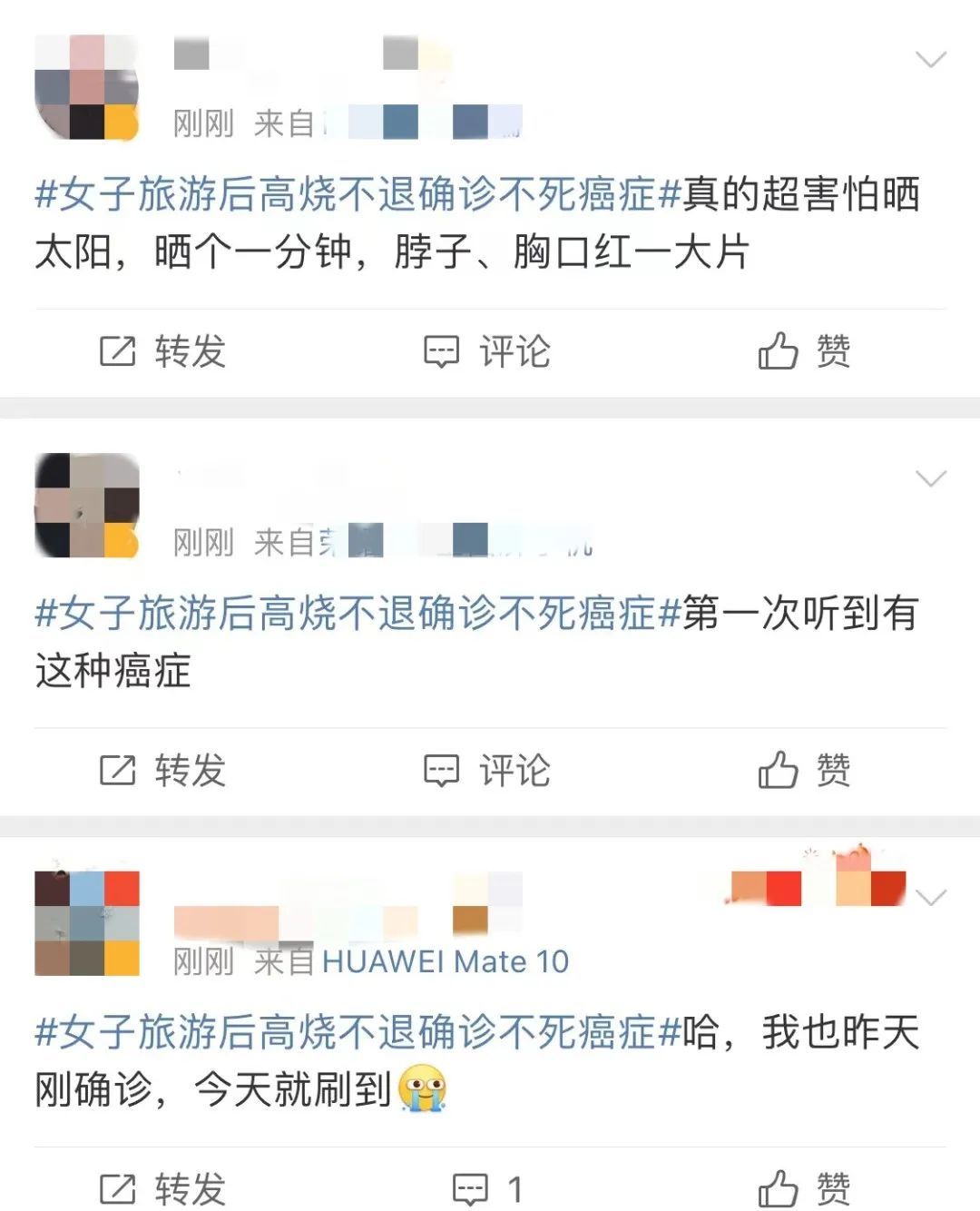Repost the post about fear of sun exposure
The image size is (980, 1211).
tap(162, 351)
